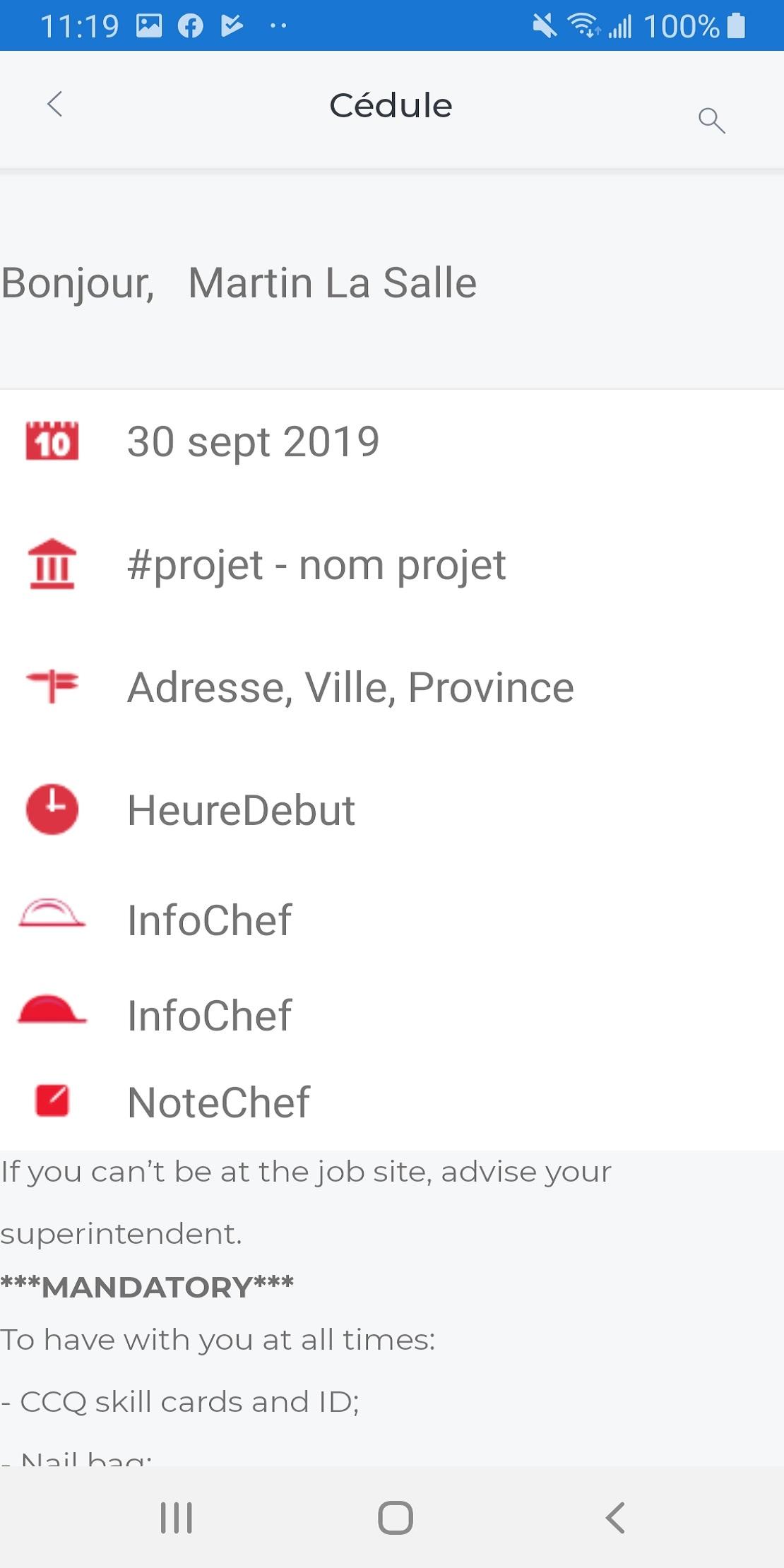Tap the HeureDebut start time row

pos(241,809)
